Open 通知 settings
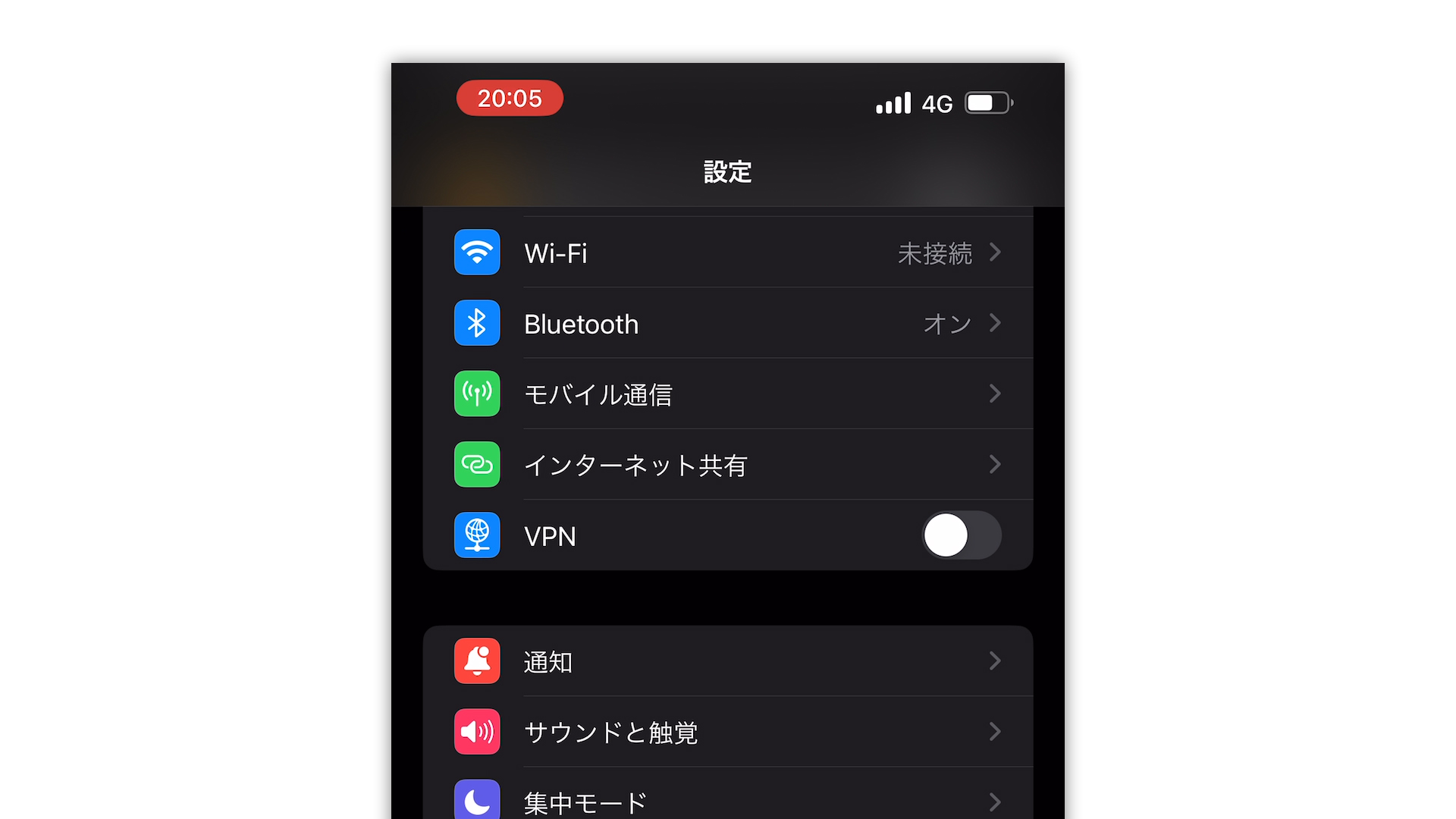1456x819 pixels. 726,661
